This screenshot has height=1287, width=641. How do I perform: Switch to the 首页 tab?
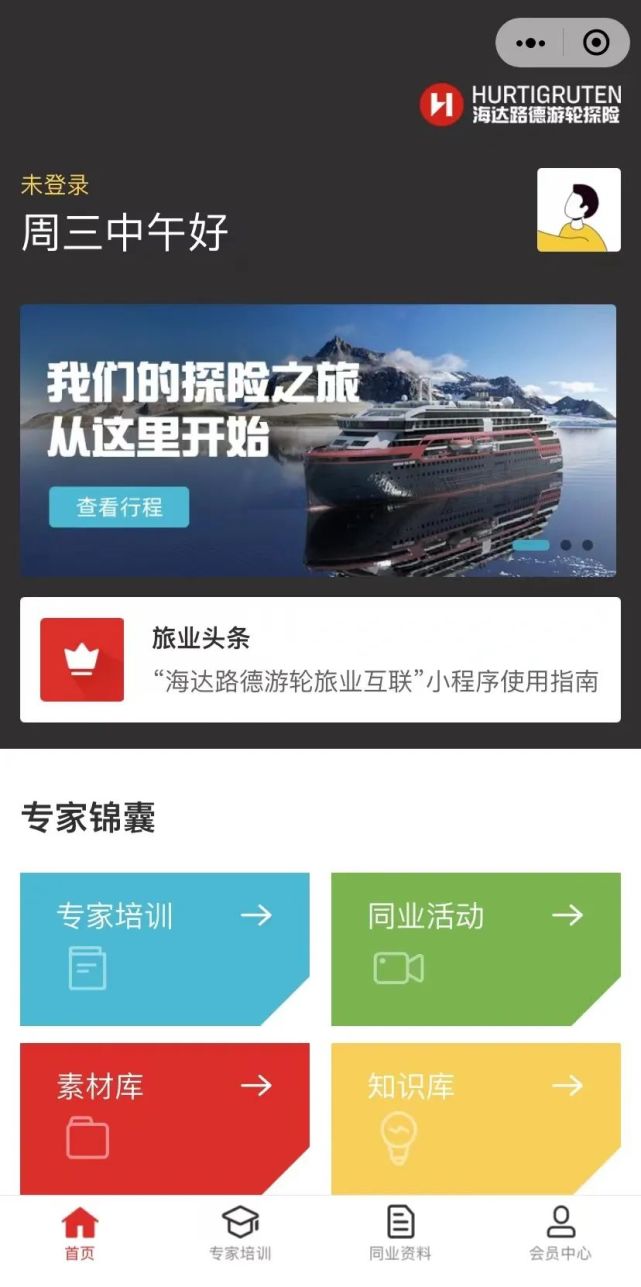(80, 1234)
